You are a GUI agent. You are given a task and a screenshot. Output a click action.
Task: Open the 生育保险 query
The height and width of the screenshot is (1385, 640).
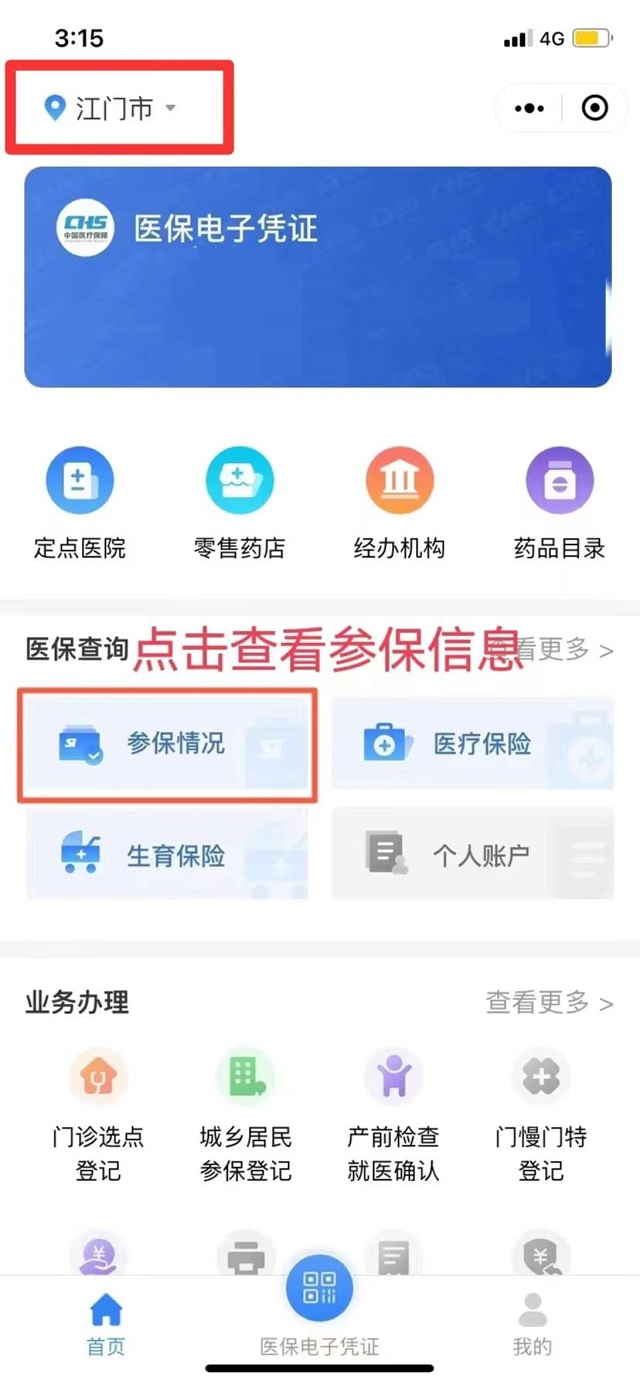[167, 856]
